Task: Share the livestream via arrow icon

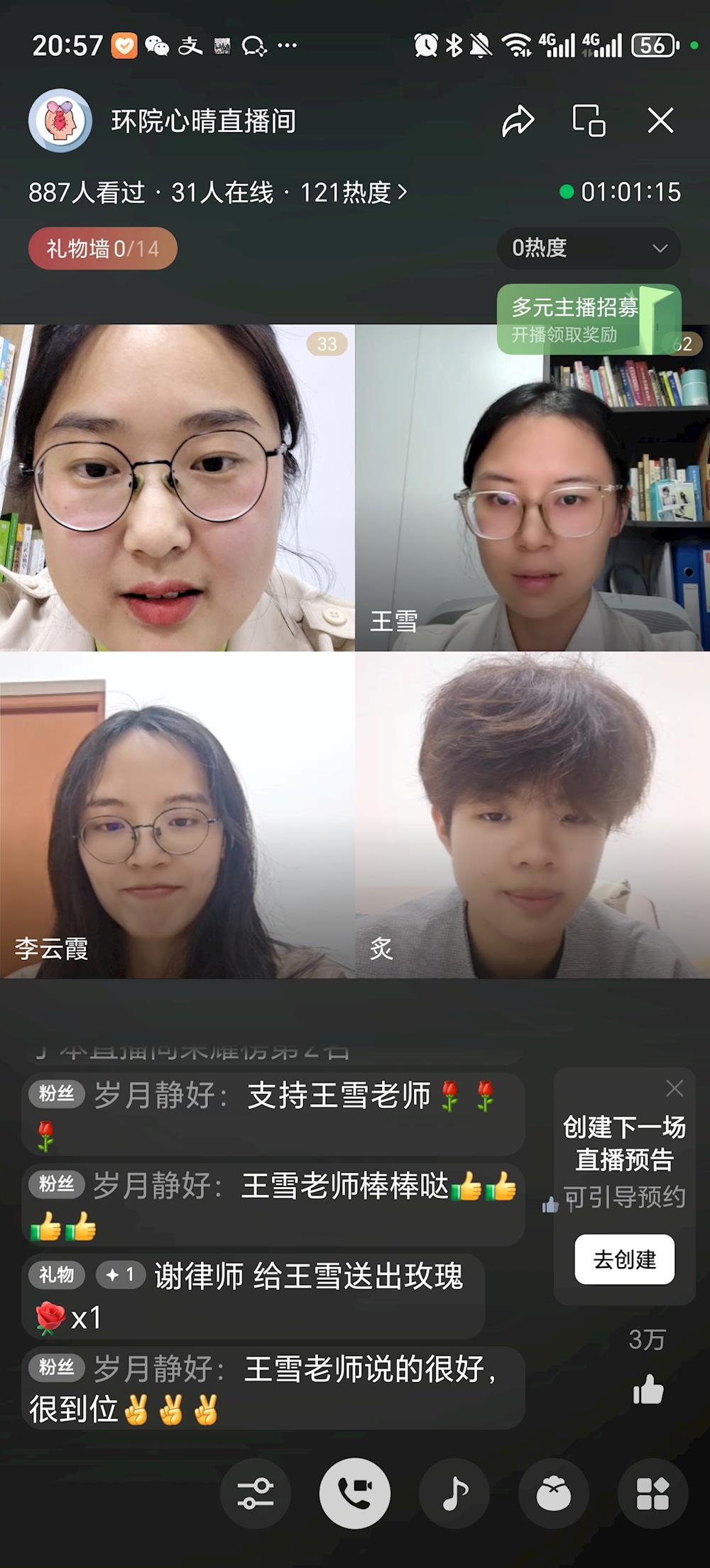Action: (518, 121)
